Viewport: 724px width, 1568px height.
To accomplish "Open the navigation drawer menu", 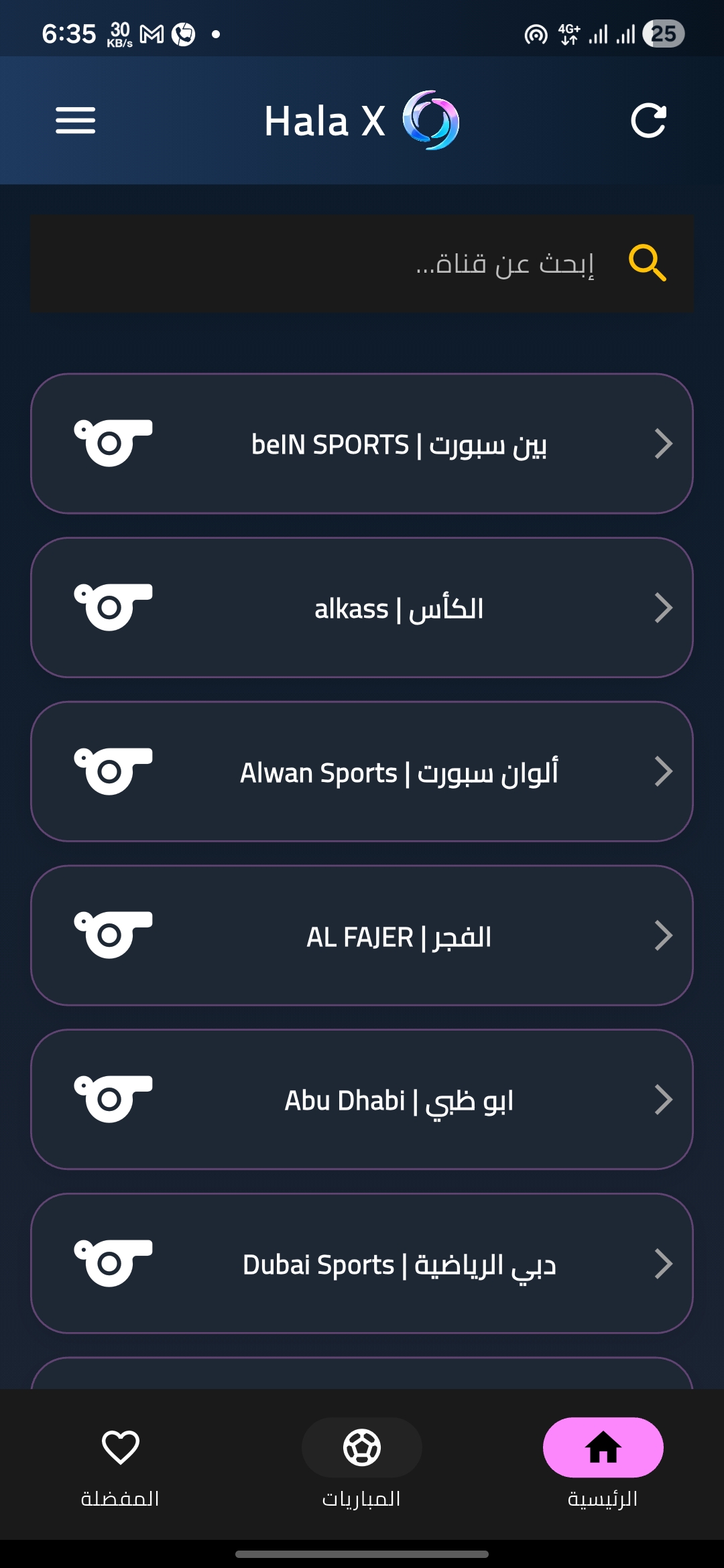I will click(75, 121).
